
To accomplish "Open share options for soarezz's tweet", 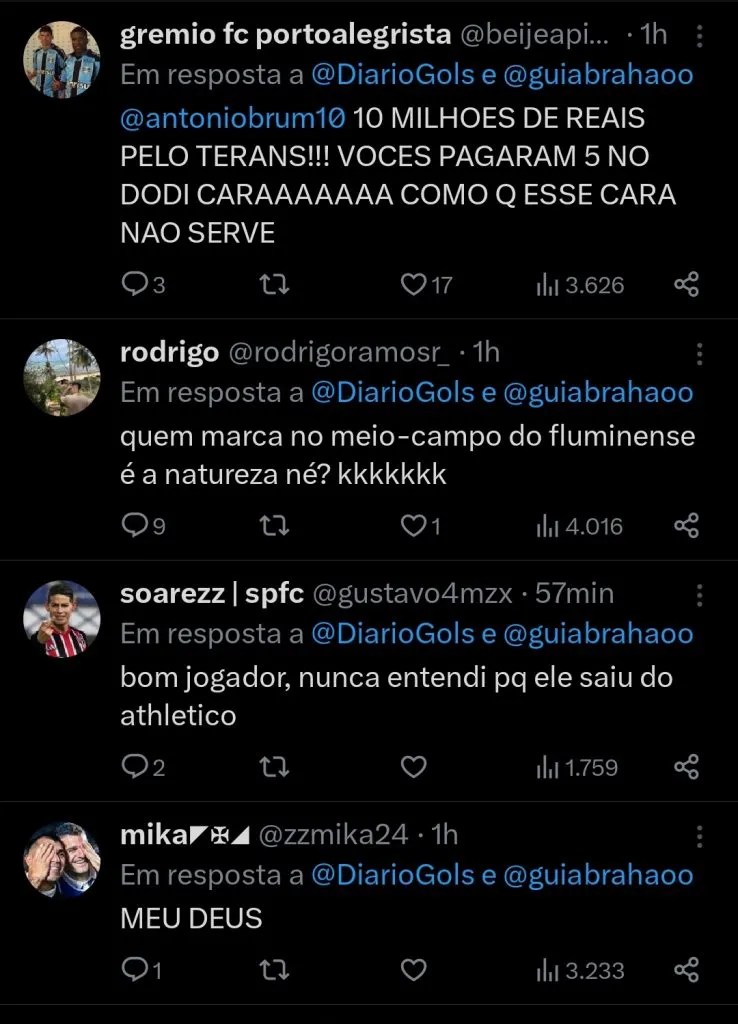I will 686,766.
